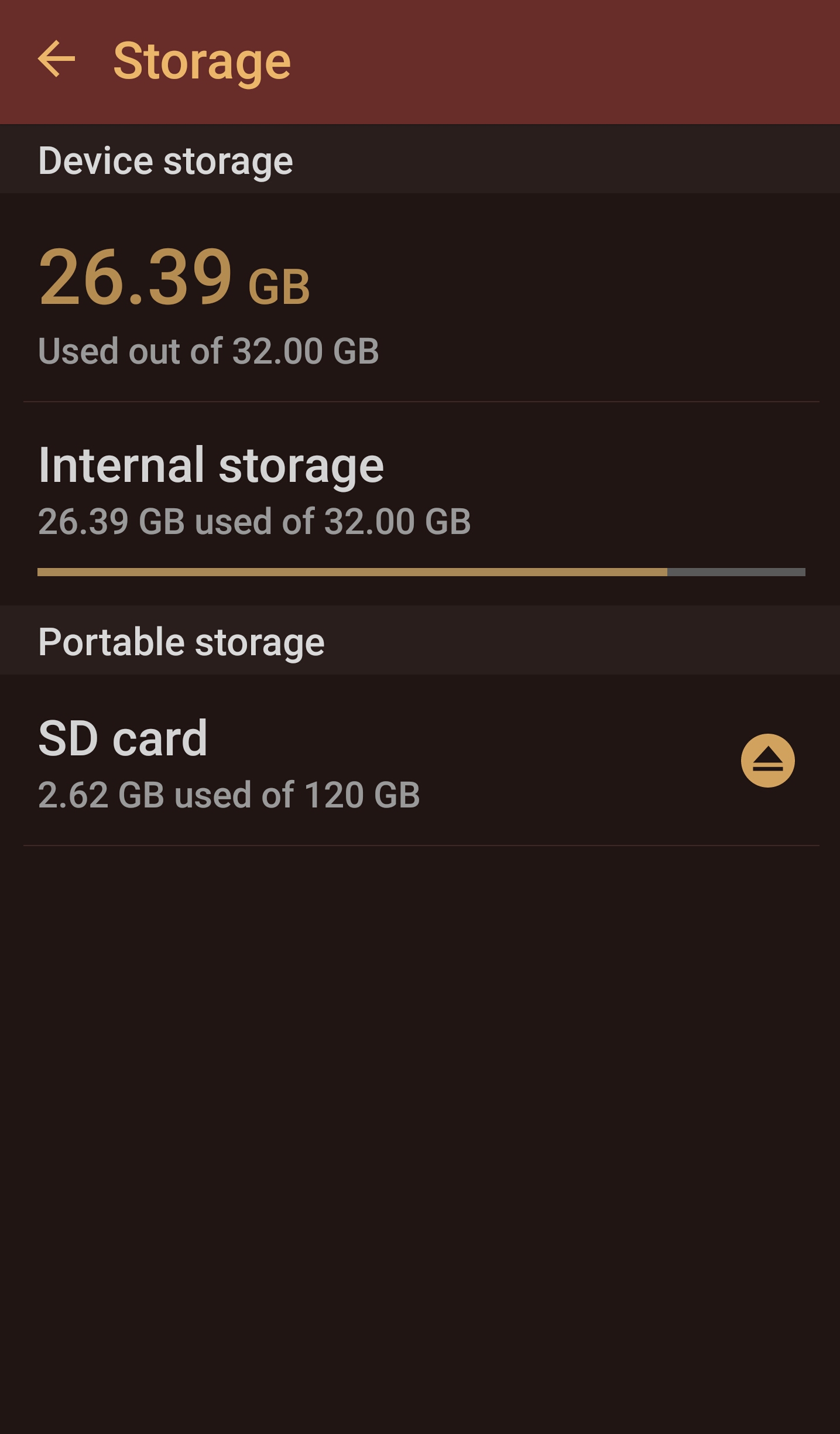Viewport: 840px width, 1434px height.
Task: Select '2.62 GB used of 120 GB' text
Action: 228,795
